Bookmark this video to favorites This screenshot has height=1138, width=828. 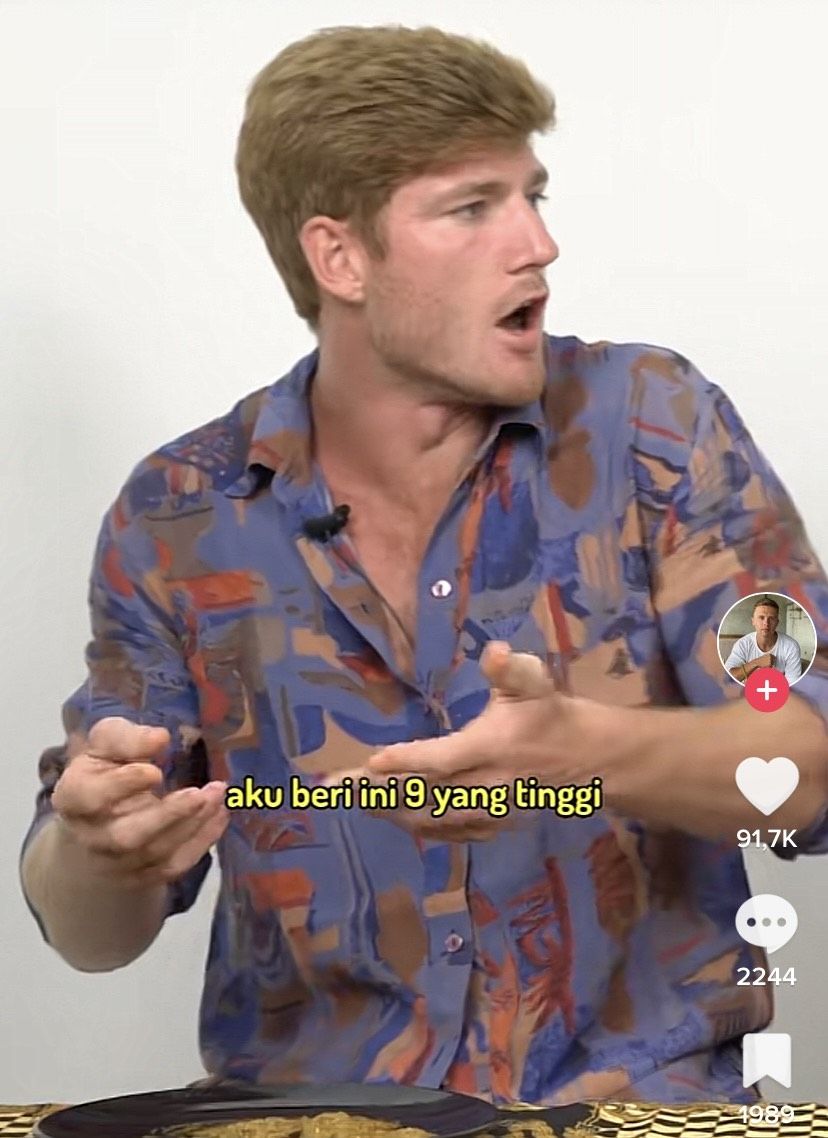pos(767,1062)
